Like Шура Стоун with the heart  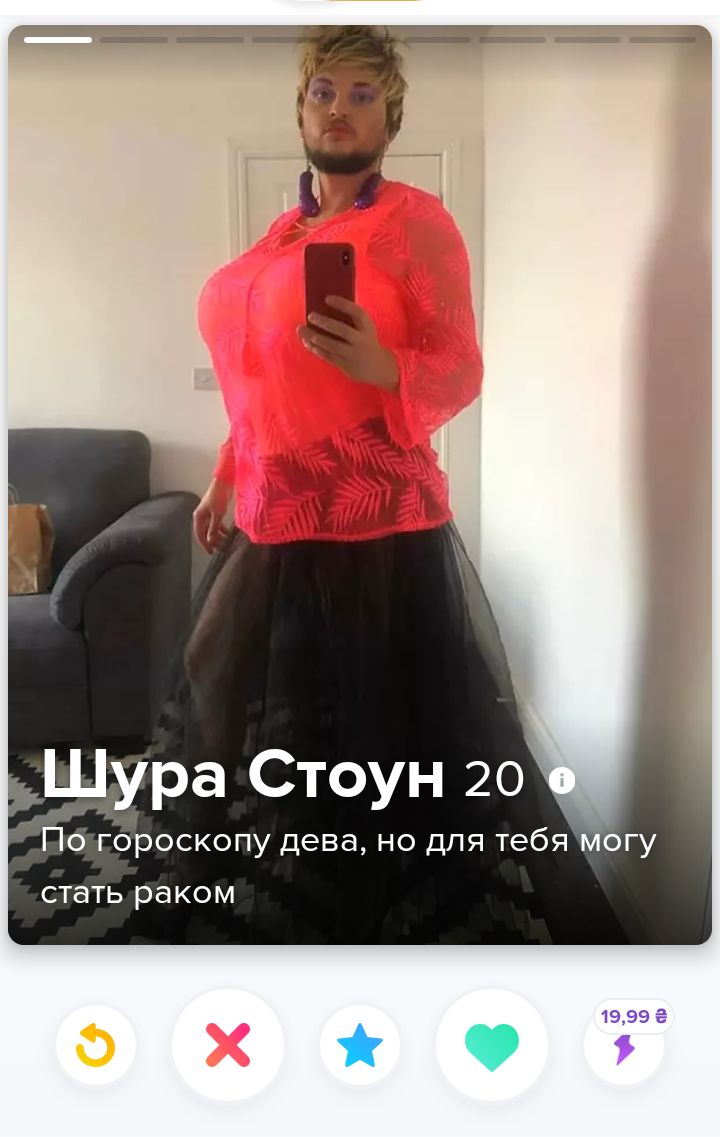pos(492,1046)
